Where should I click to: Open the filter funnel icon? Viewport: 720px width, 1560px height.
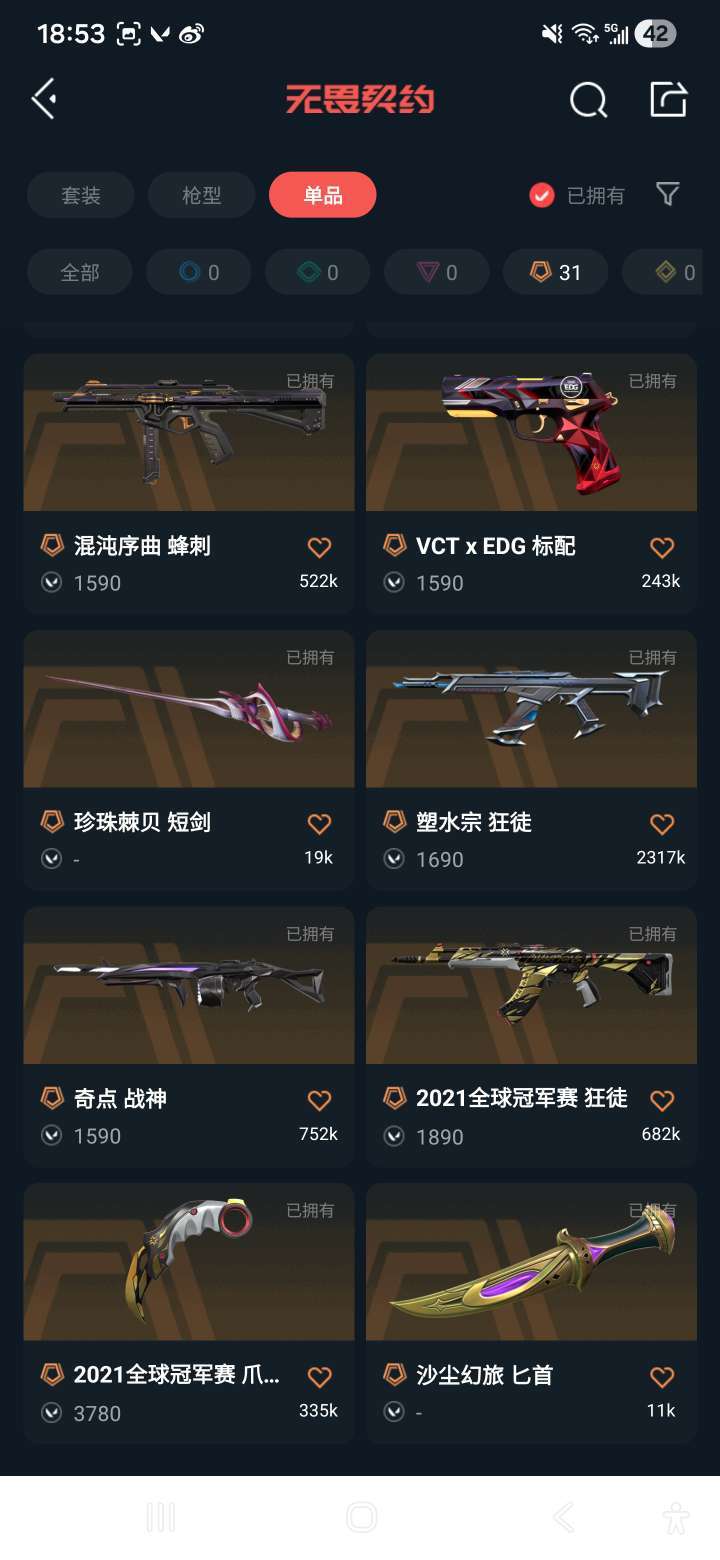point(668,194)
